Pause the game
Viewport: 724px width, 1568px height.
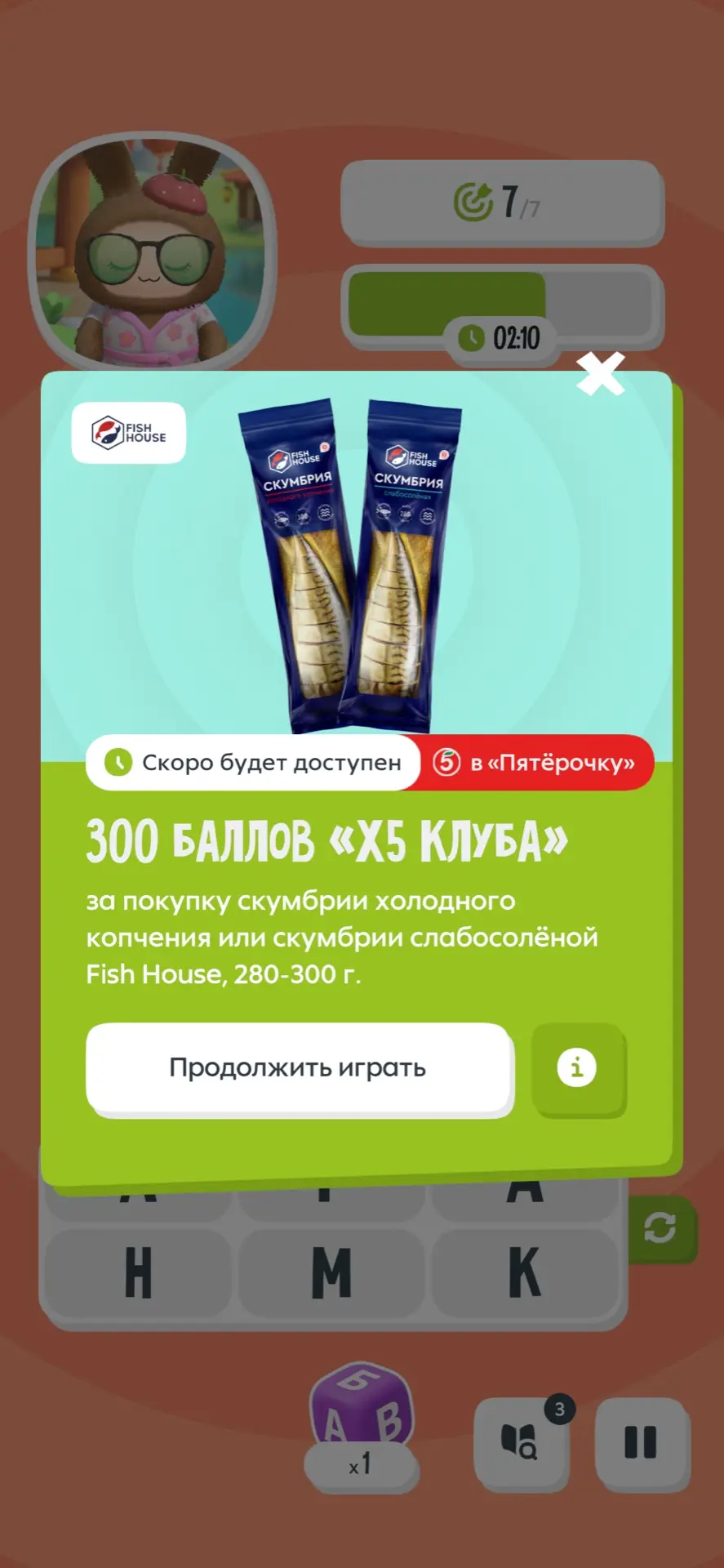click(x=641, y=1442)
